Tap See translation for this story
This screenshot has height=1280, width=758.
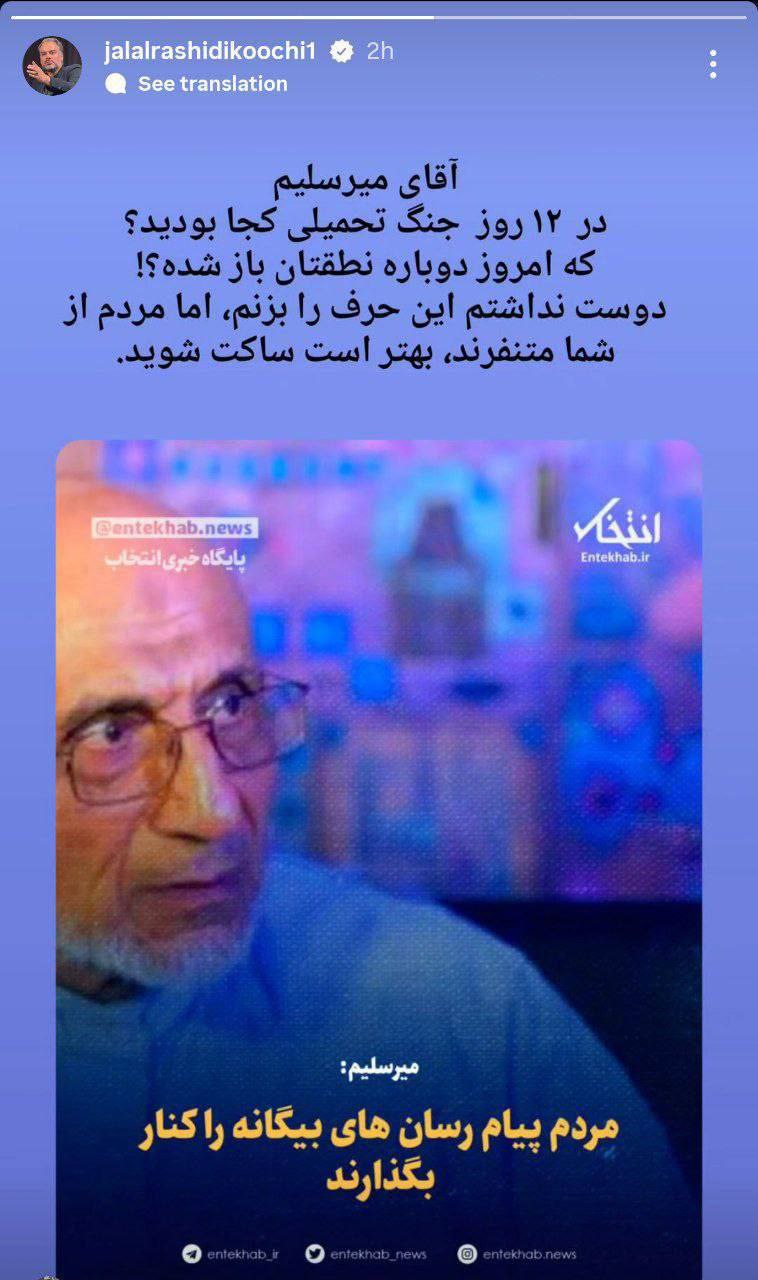(x=212, y=84)
